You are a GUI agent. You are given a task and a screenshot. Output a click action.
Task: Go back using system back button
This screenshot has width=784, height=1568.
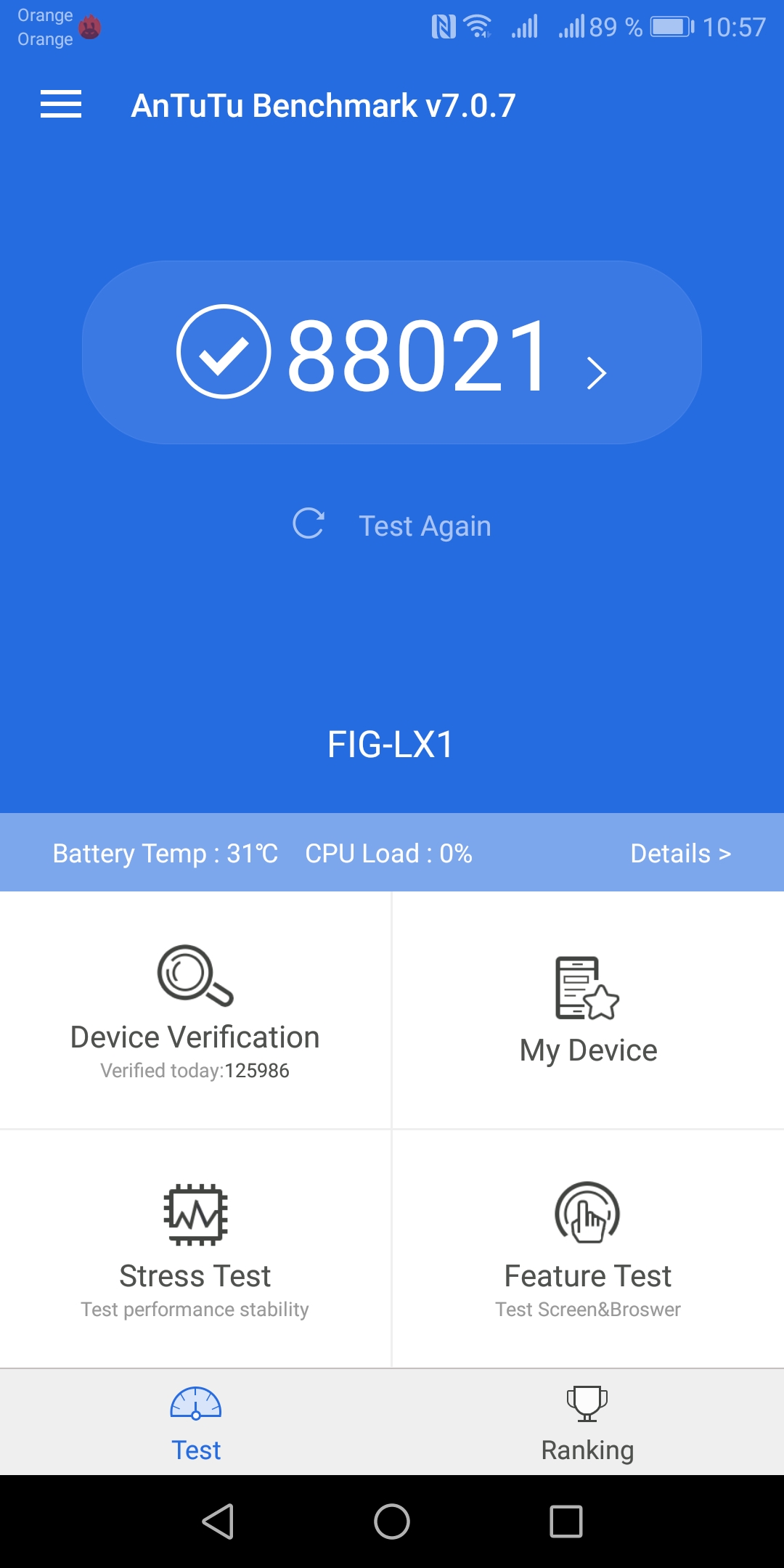[218, 1522]
